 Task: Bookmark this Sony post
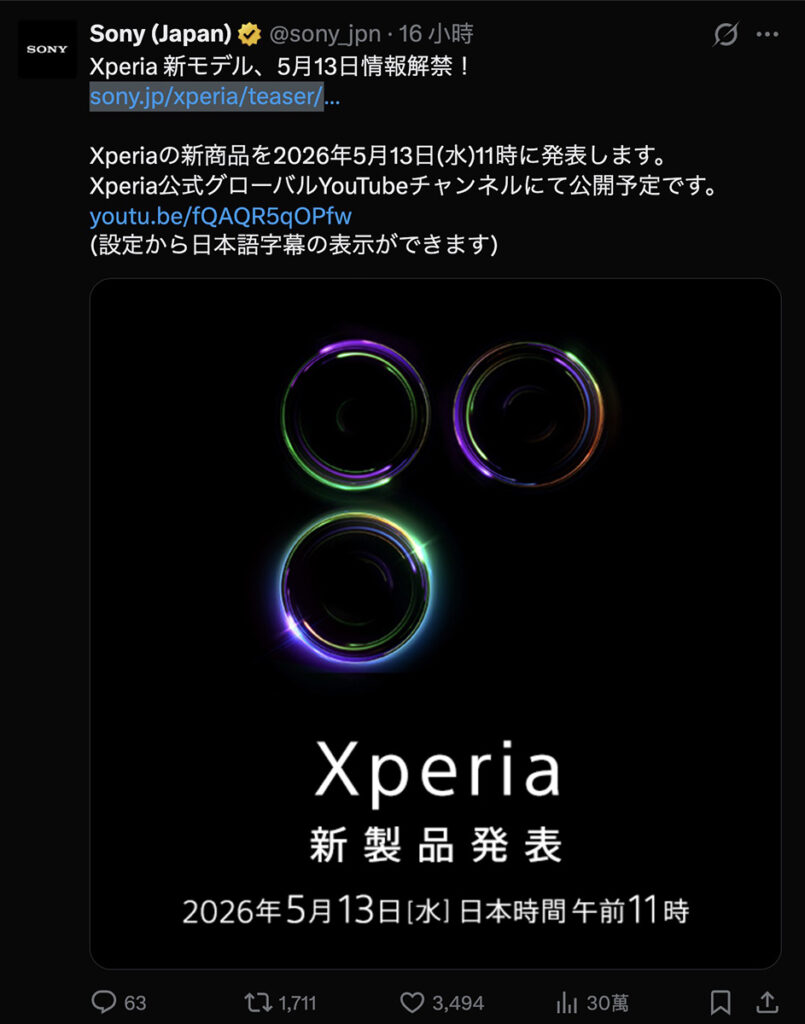pyautogui.click(x=720, y=1002)
